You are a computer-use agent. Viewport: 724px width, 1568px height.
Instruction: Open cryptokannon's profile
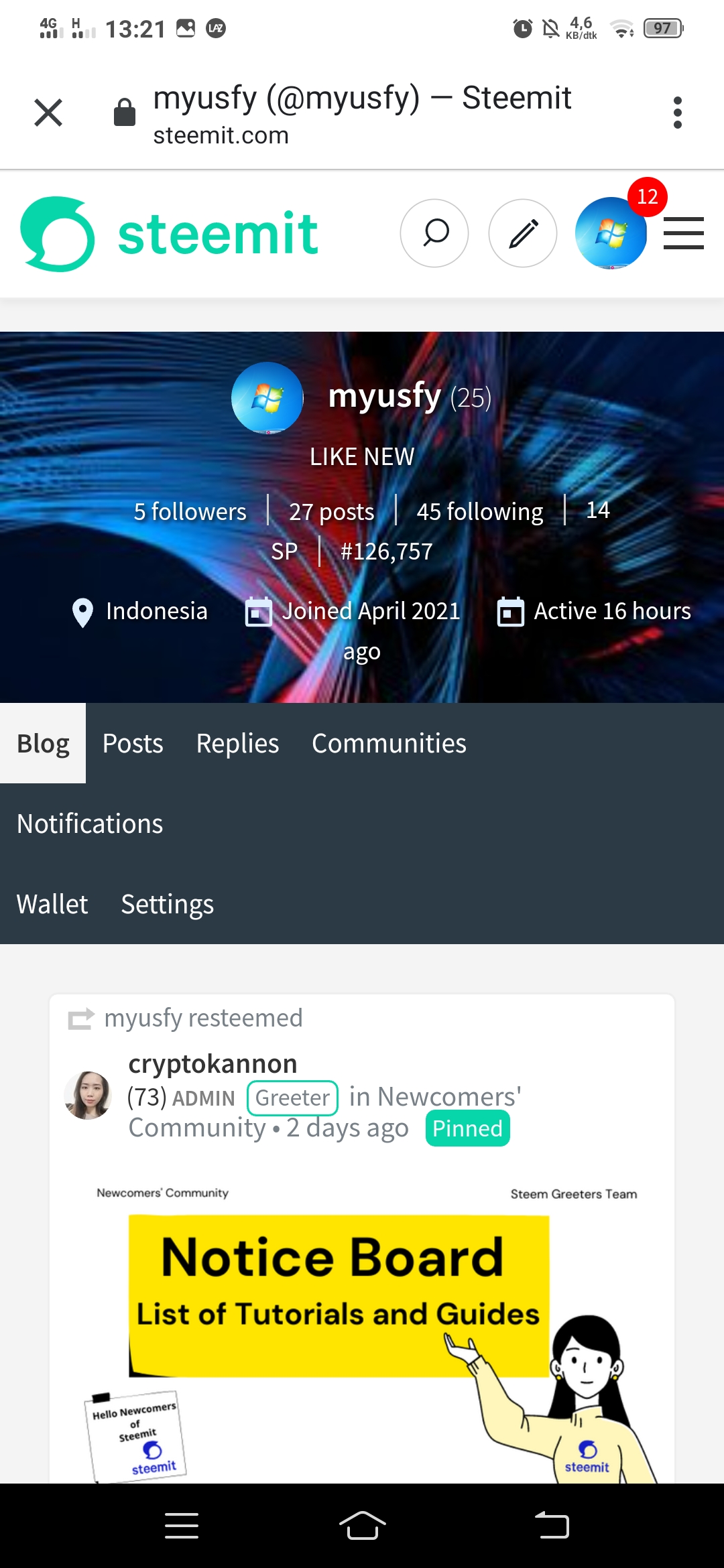(x=213, y=1063)
